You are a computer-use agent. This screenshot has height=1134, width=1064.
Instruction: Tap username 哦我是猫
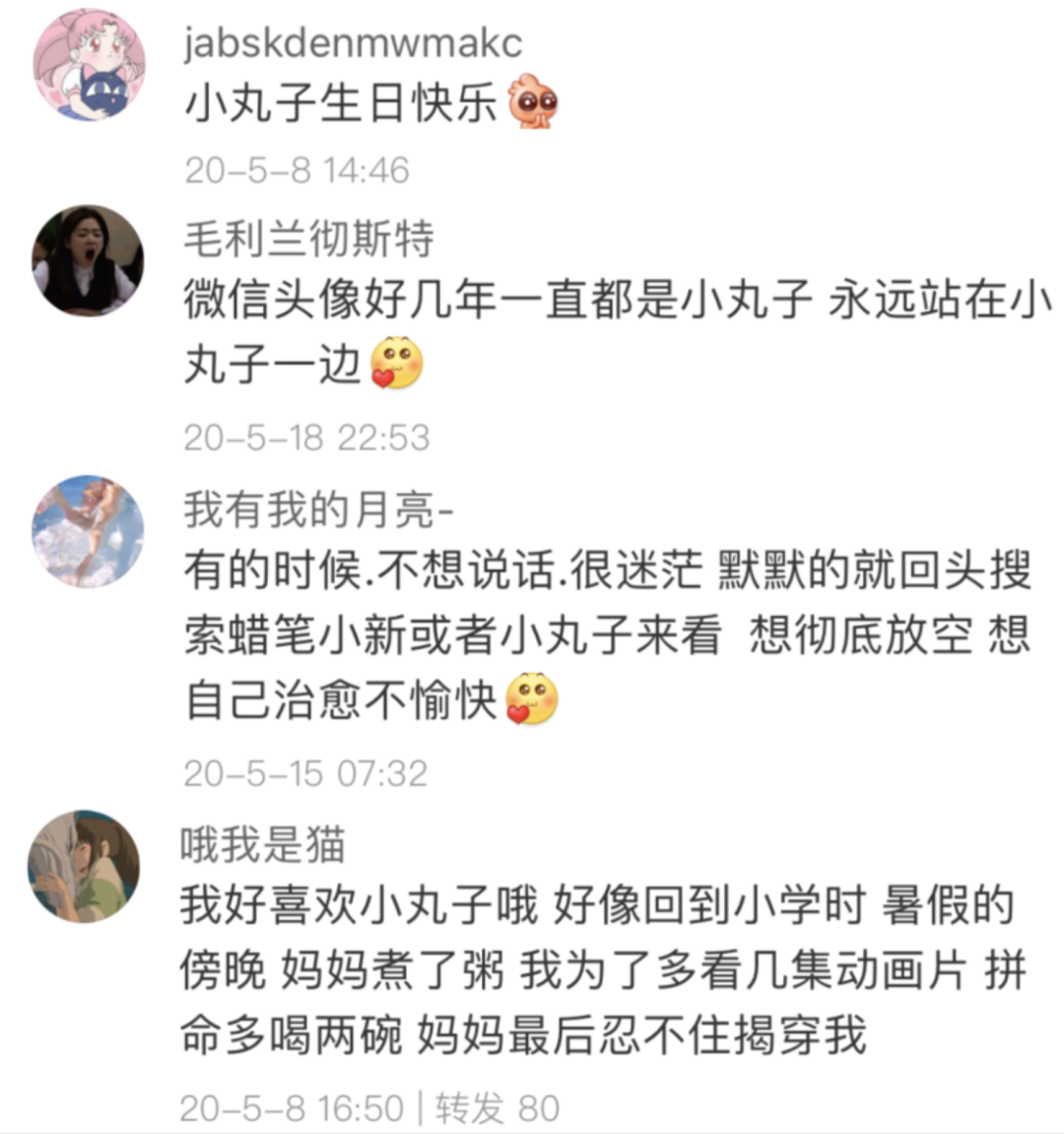[x=262, y=844]
